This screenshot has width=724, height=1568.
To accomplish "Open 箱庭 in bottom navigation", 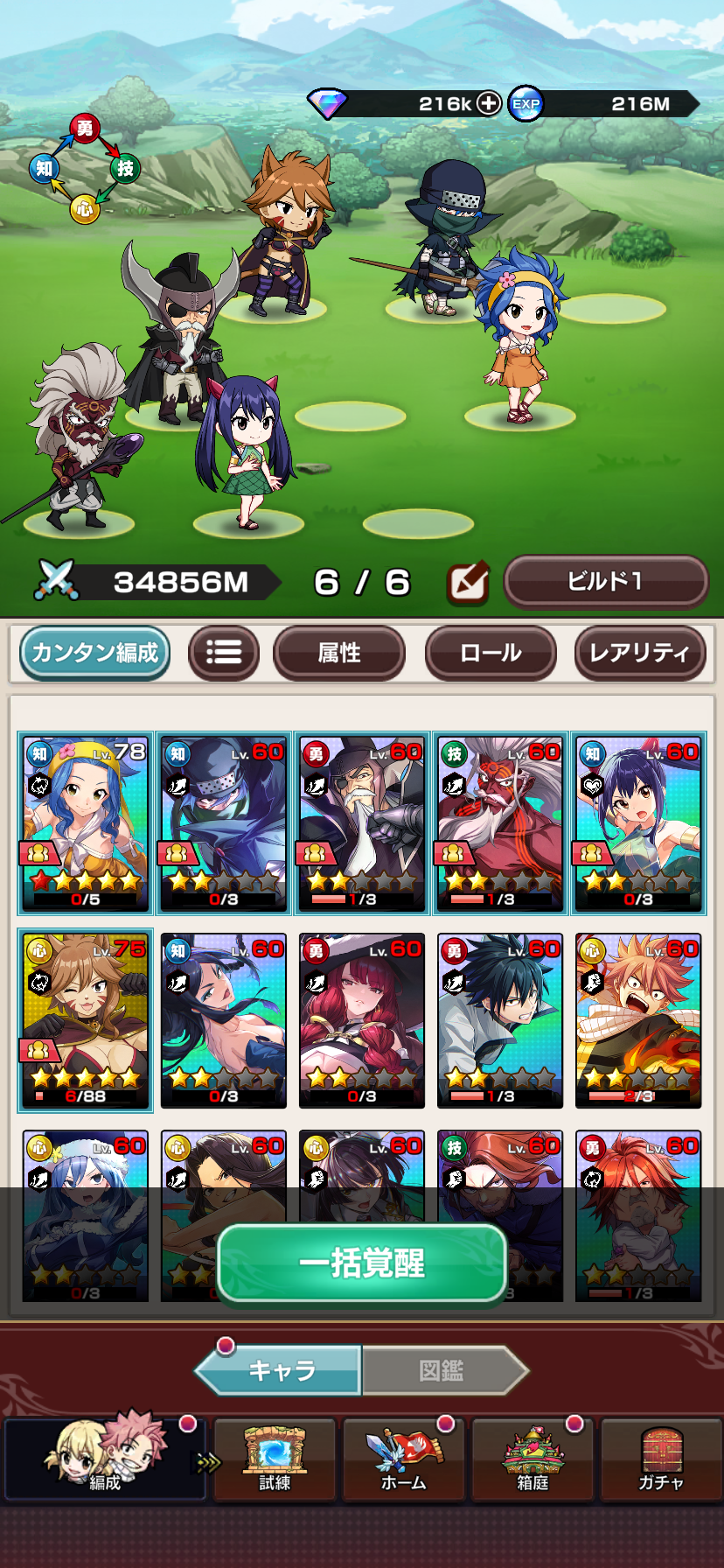I will pyautogui.click(x=533, y=1459).
